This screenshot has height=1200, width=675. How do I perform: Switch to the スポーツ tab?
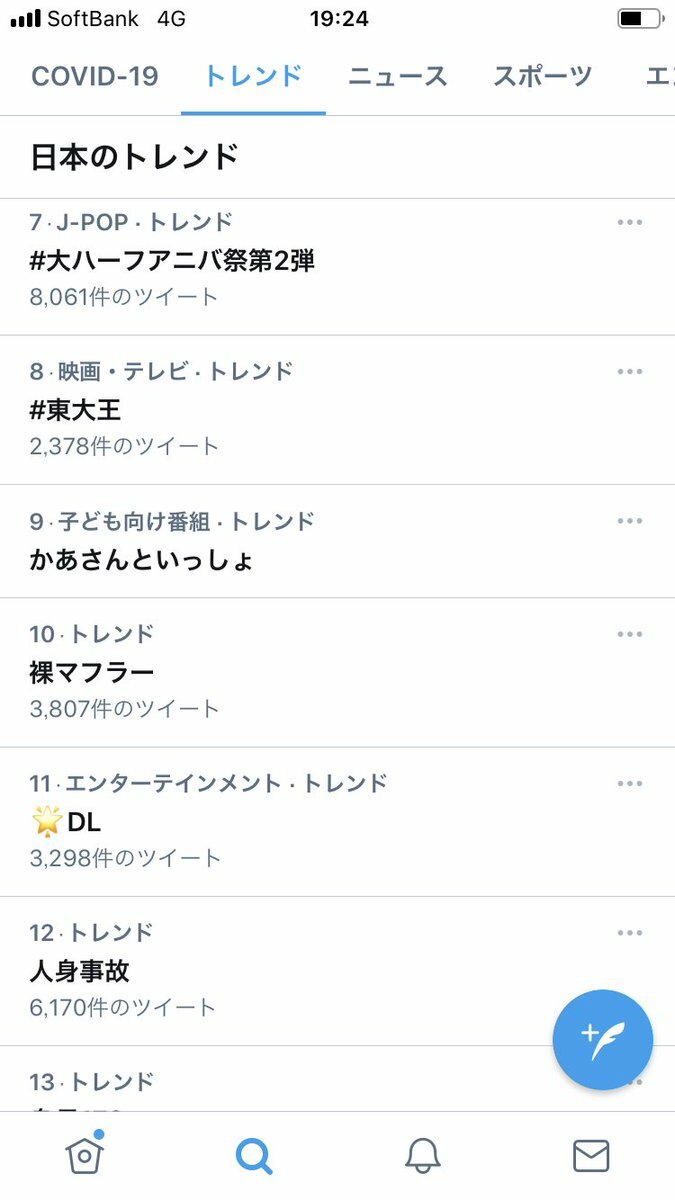click(x=542, y=76)
